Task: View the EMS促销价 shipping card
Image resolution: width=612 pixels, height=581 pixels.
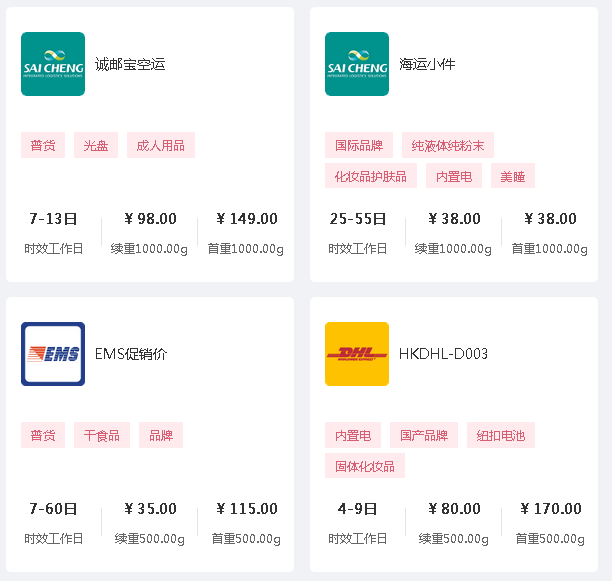Action: [x=130, y=354]
